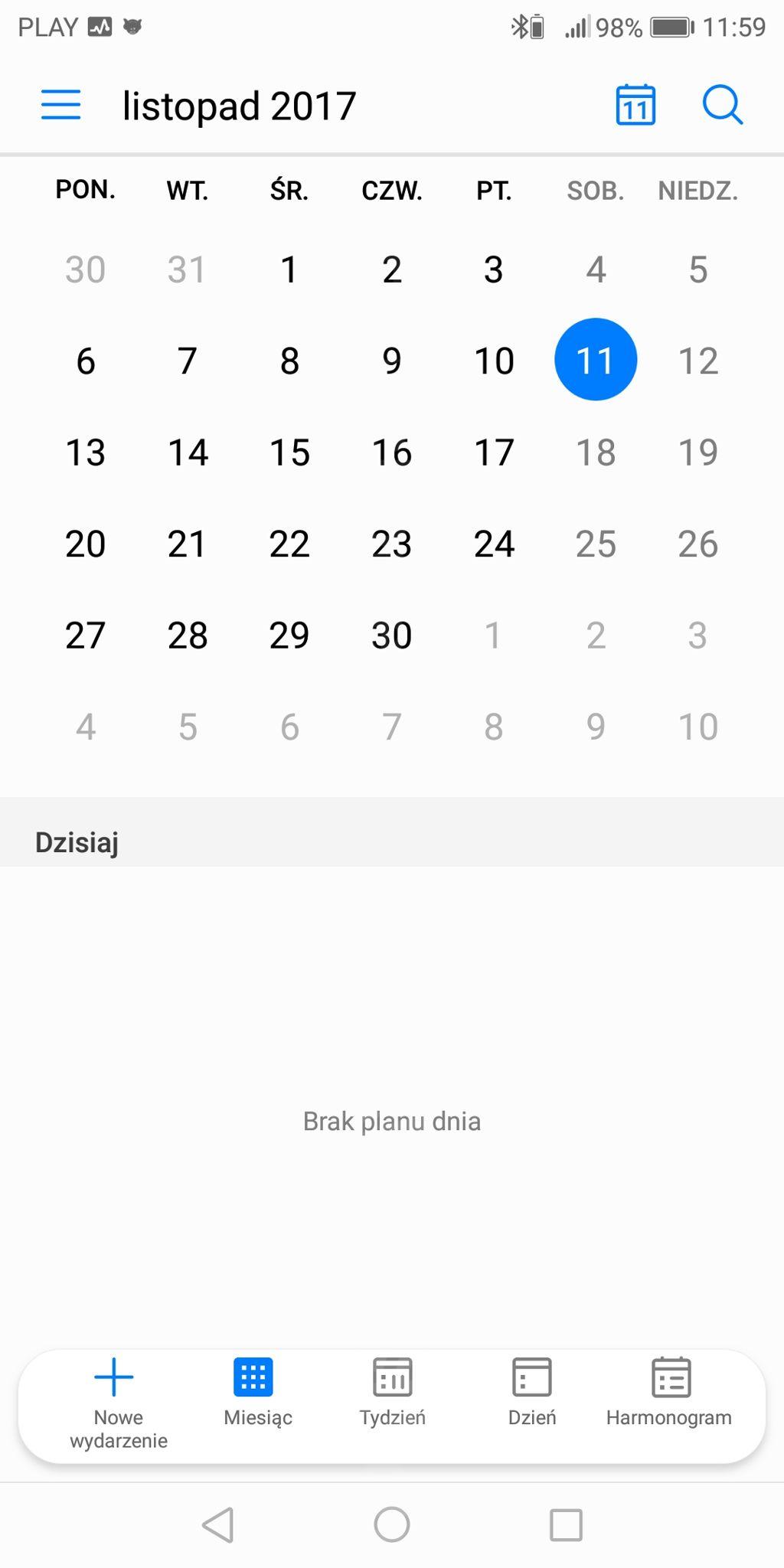Open the hamburger drawer menu
Image resolution: width=784 pixels, height=1568 pixels.
[60, 105]
